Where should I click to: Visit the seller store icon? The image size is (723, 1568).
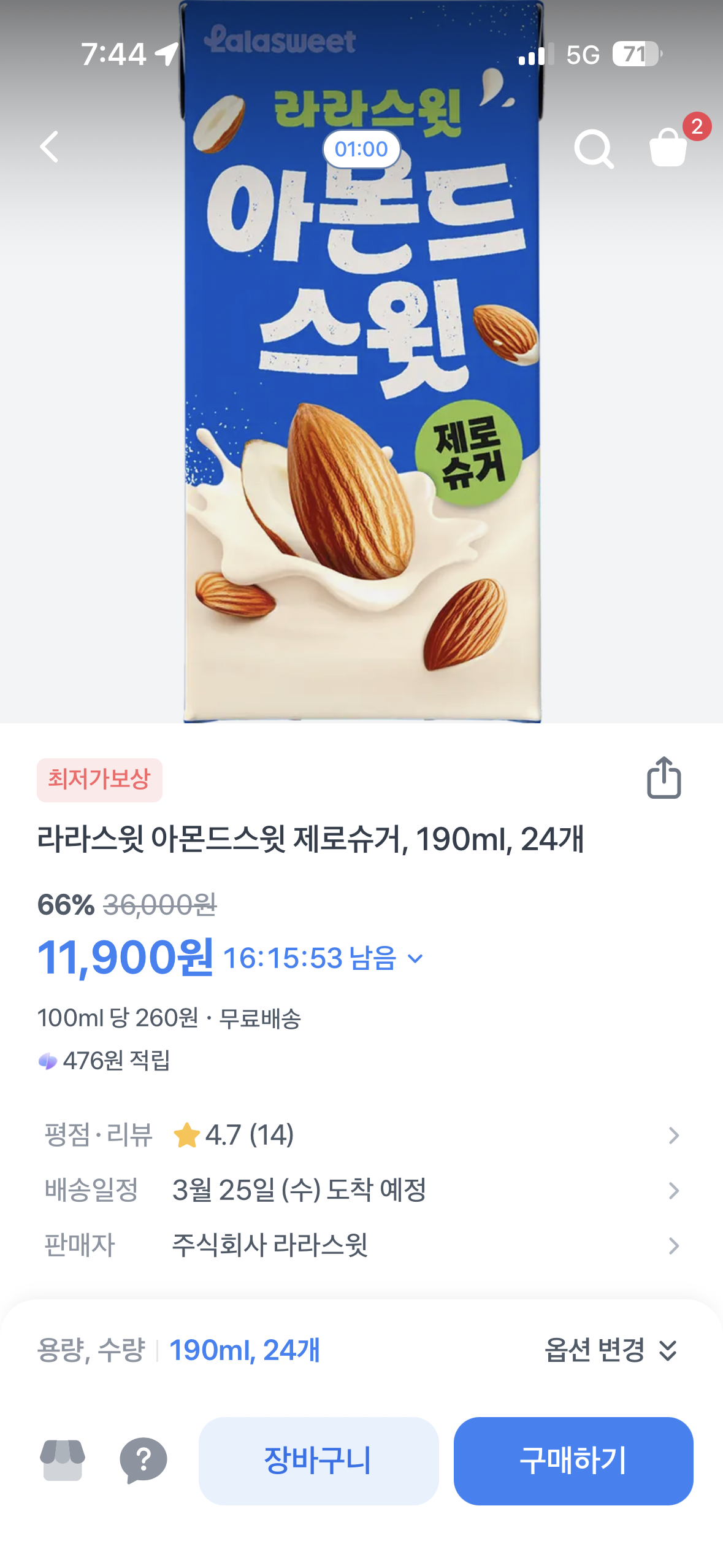tap(63, 1460)
